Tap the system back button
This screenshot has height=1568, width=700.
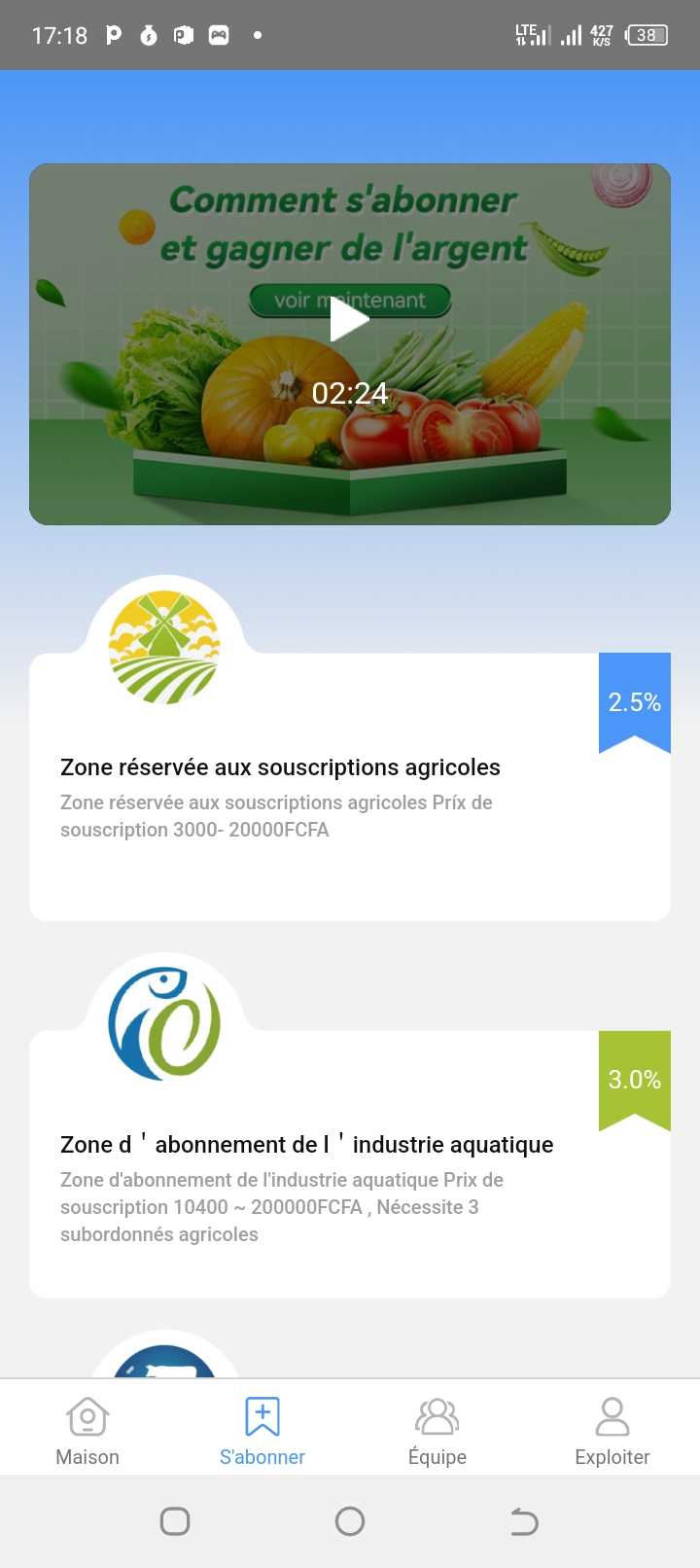(524, 1521)
